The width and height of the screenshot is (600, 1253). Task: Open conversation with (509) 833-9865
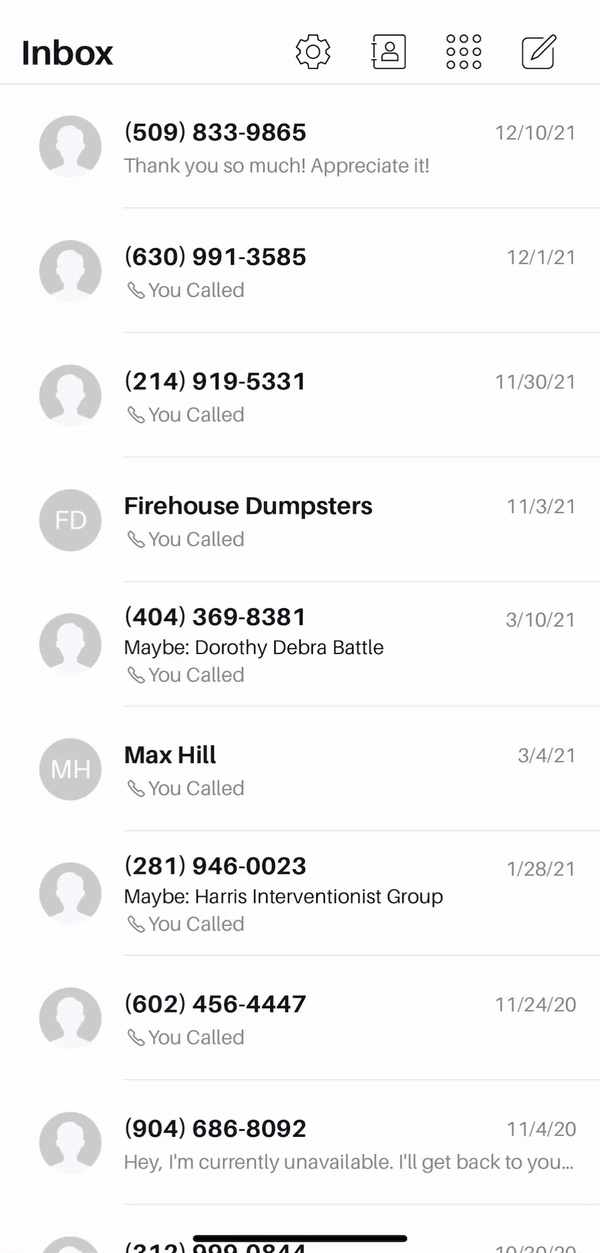[300, 147]
